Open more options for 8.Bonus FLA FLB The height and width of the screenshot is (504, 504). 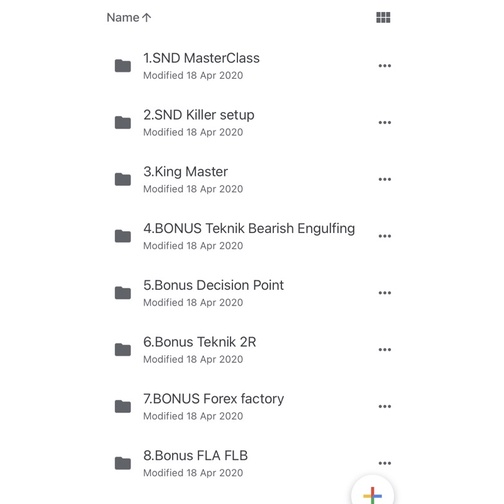[384, 463]
